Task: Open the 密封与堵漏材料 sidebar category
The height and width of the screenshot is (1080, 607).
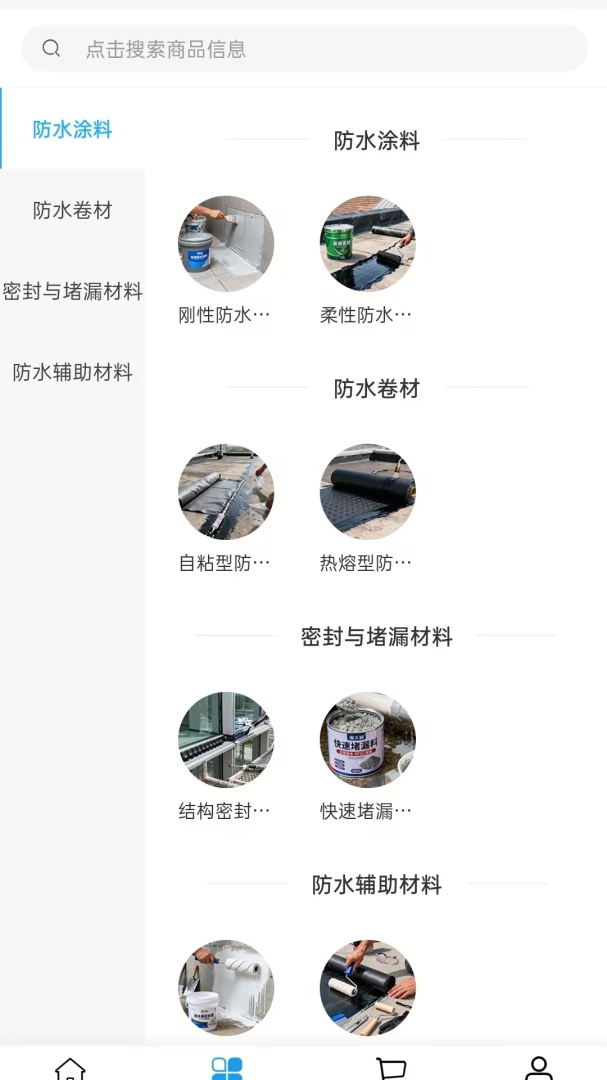Action: point(72,291)
